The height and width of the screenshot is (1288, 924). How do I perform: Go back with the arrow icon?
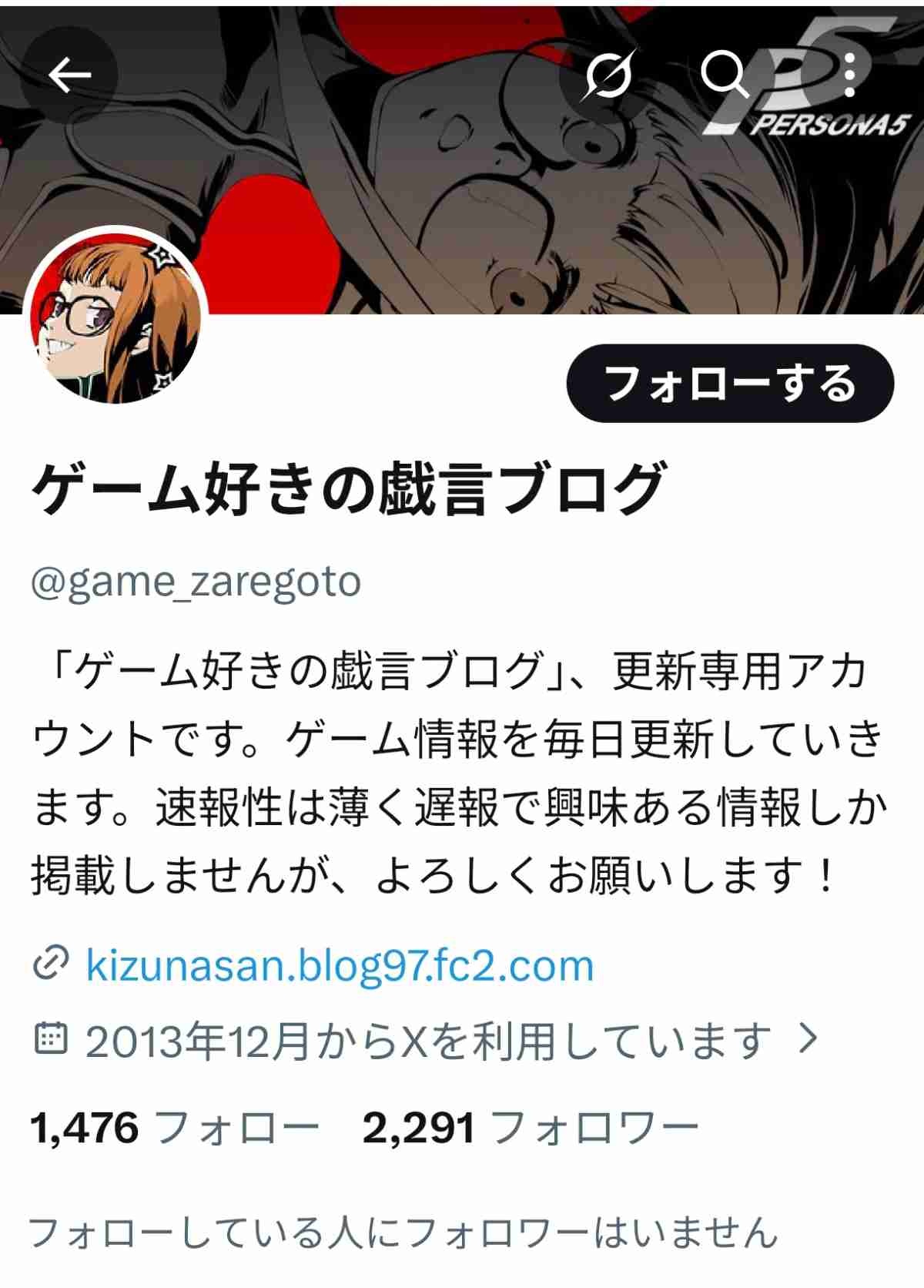[69, 75]
